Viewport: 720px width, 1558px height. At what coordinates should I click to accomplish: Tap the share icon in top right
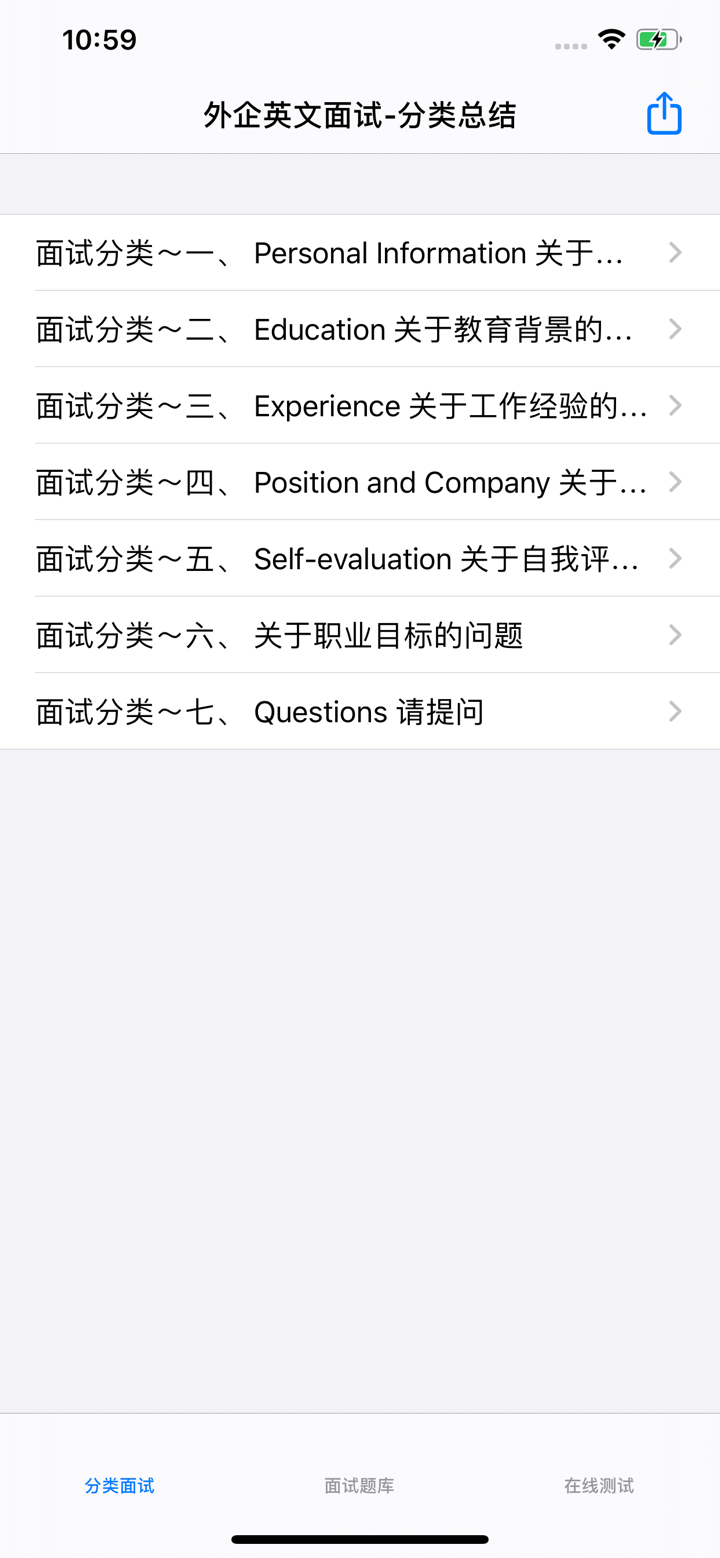tap(663, 113)
